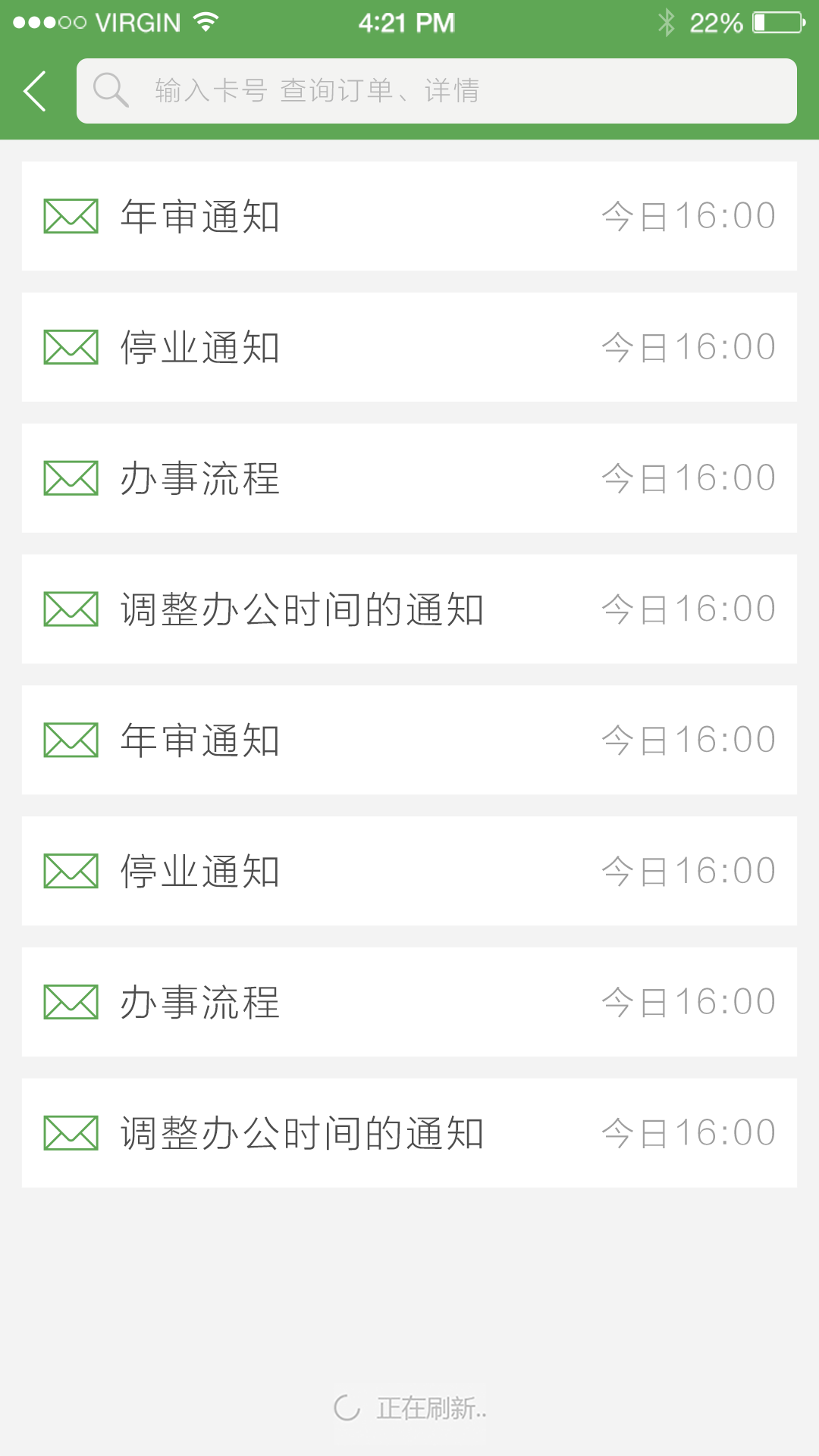Open the 停业通知 notification
This screenshot has width=819, height=1456.
[x=303, y=346]
